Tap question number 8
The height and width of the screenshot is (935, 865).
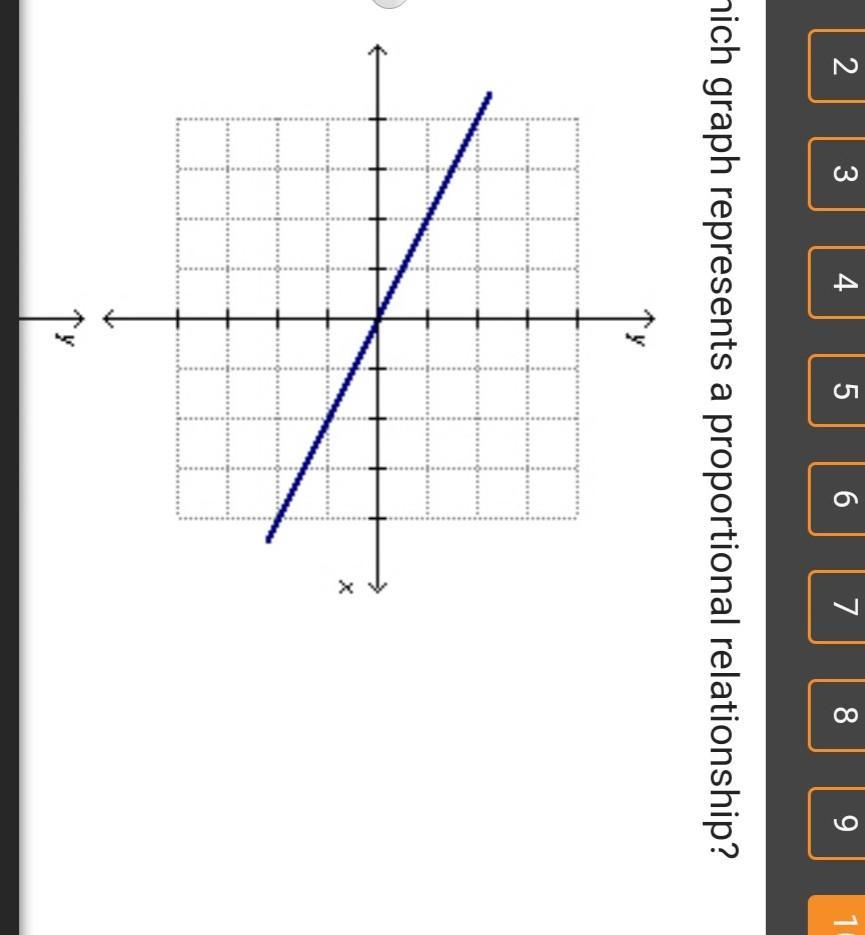pos(838,714)
